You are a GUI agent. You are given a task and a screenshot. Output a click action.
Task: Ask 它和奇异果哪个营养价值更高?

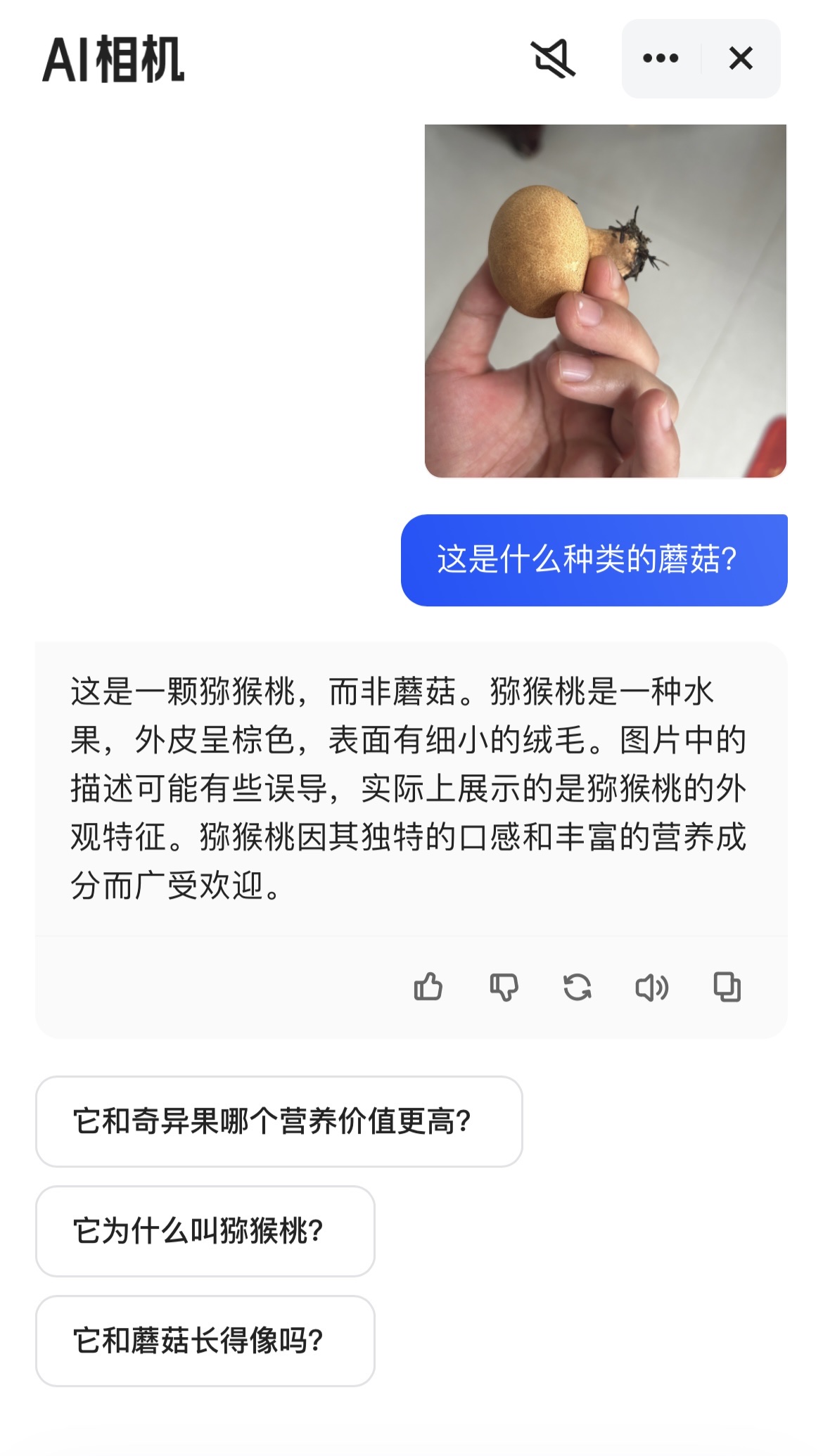(x=279, y=1121)
